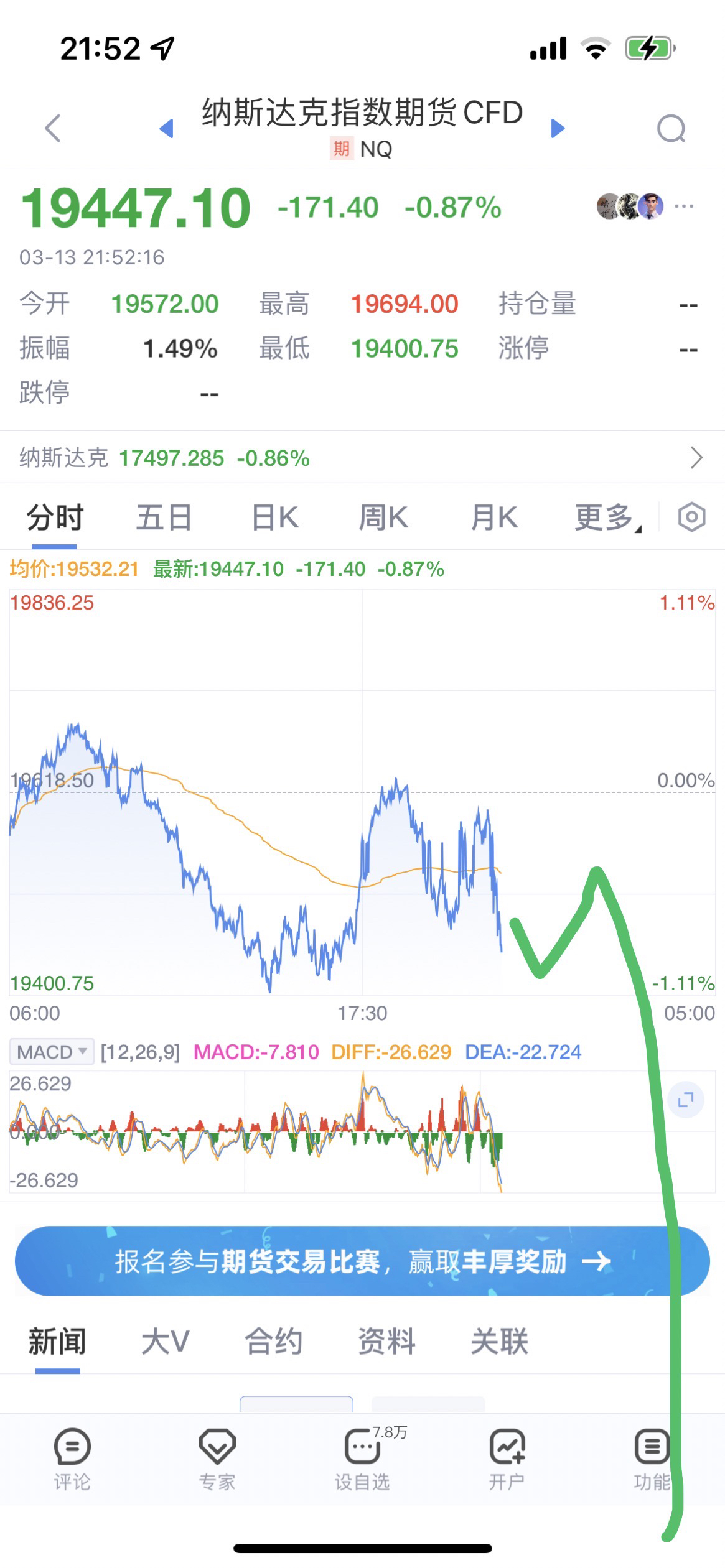This screenshot has height=1568, width=725.
Task: Show the 周K chart
Action: 383,517
